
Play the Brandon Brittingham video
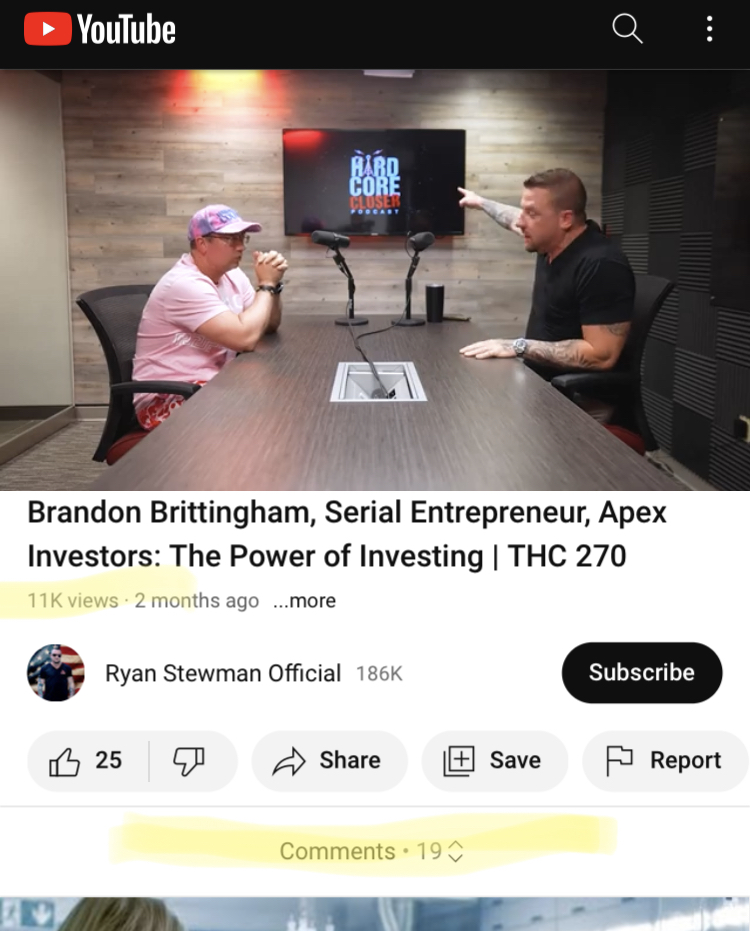click(x=375, y=280)
